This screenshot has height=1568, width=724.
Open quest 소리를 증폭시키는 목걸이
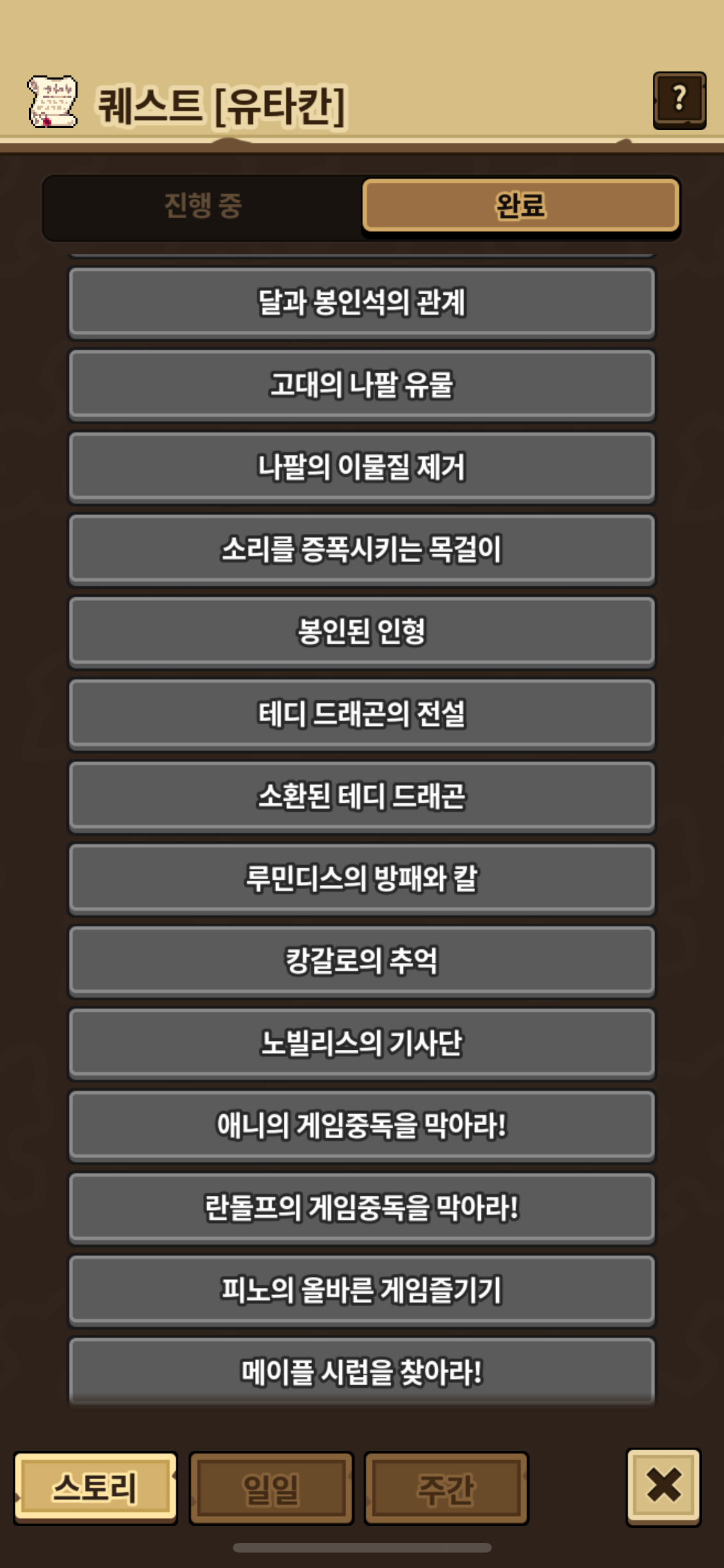click(x=362, y=550)
